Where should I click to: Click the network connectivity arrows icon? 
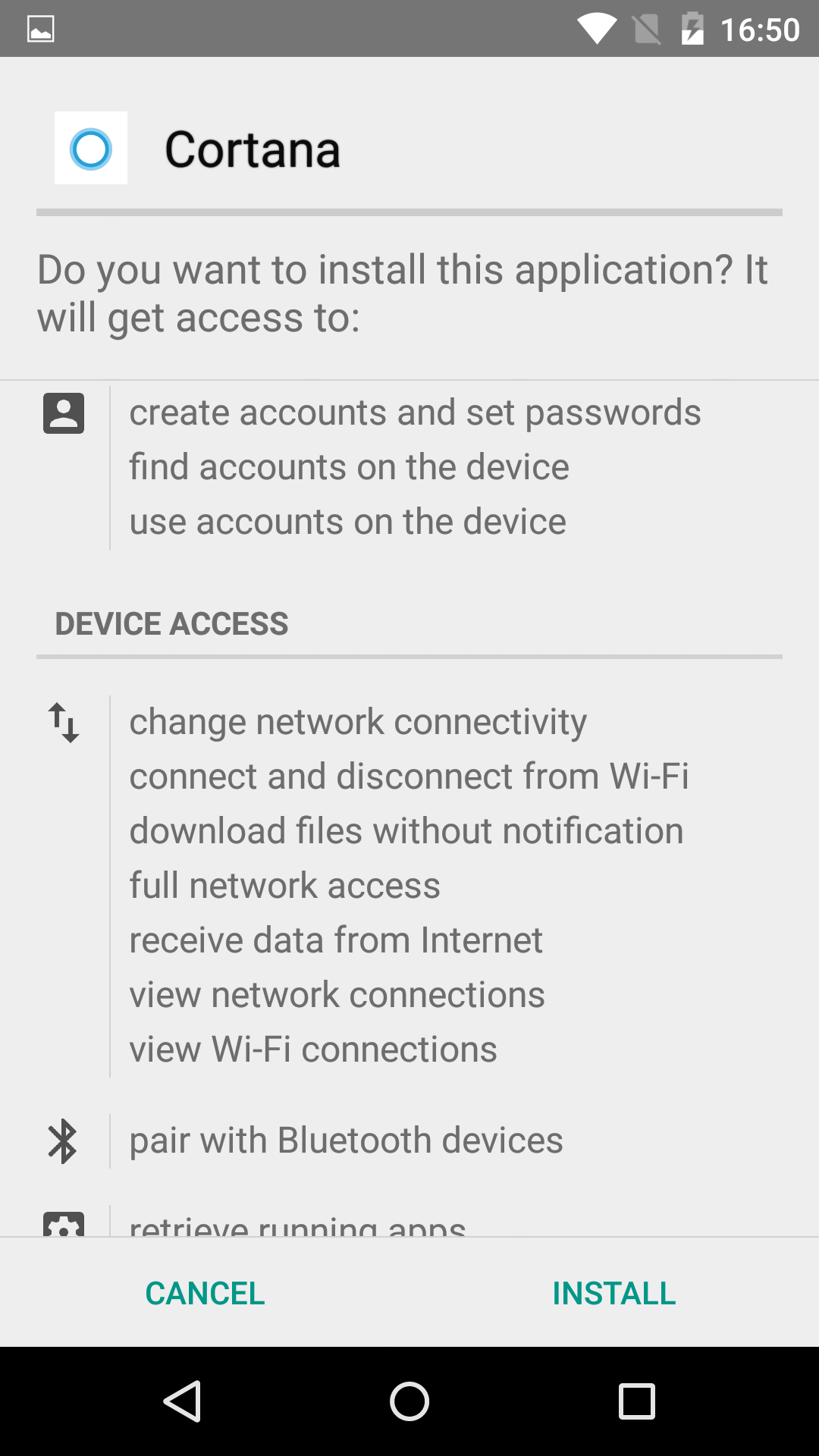(x=64, y=723)
